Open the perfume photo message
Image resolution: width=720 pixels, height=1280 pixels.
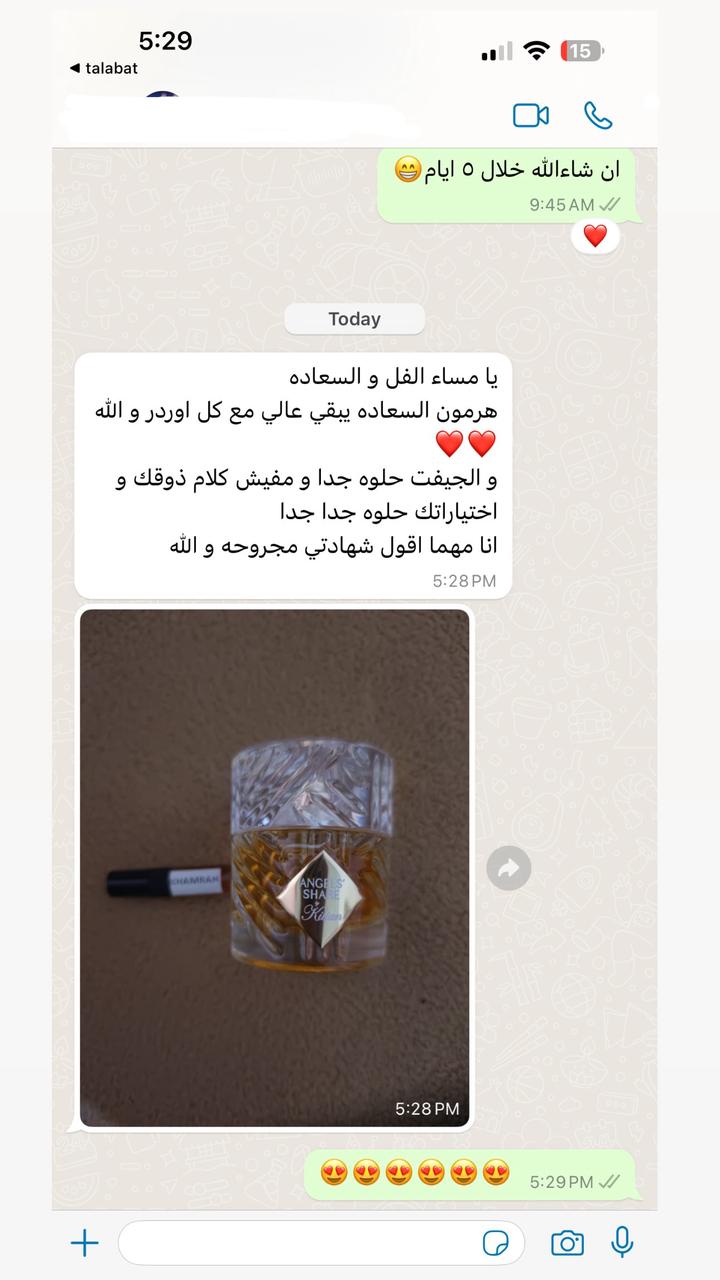click(274, 867)
